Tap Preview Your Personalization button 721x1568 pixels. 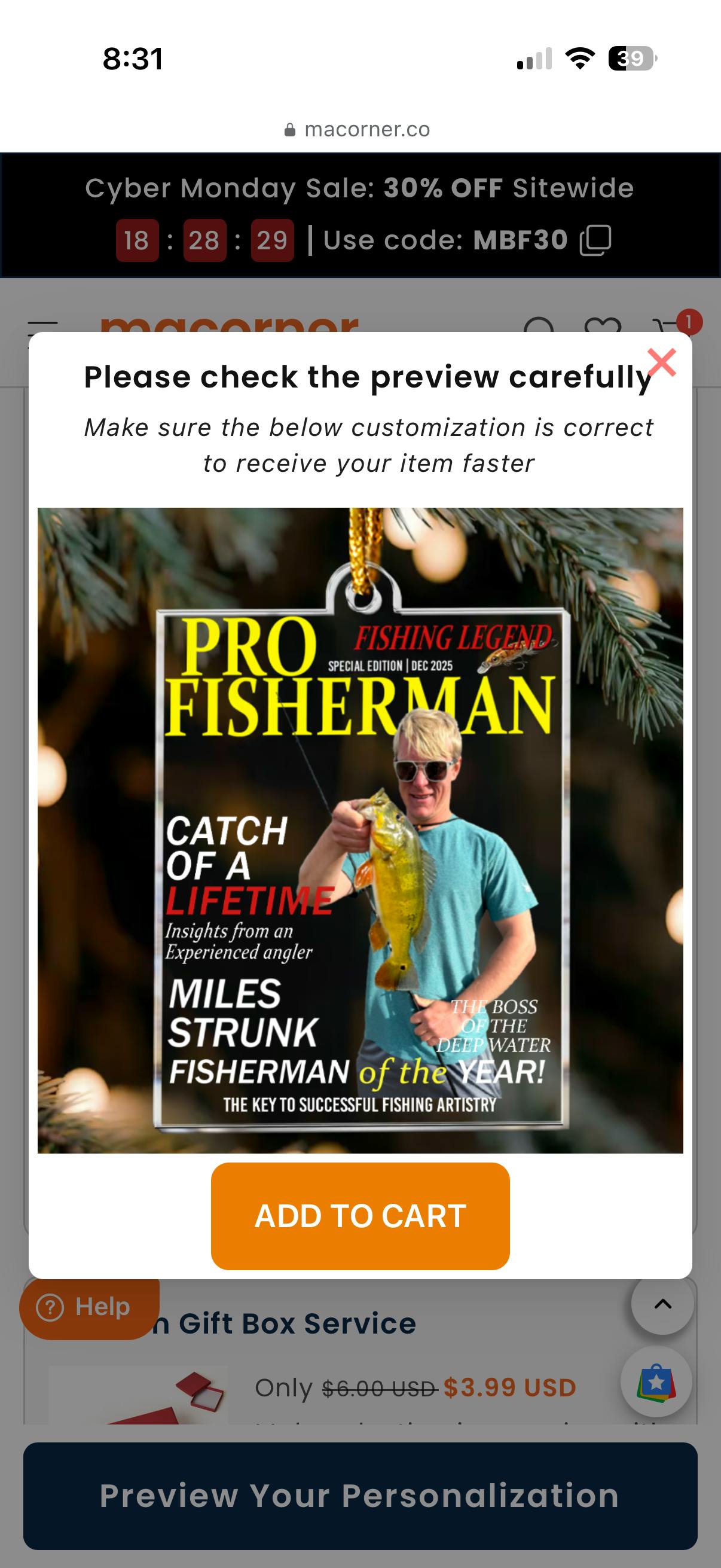pyautogui.click(x=360, y=1496)
